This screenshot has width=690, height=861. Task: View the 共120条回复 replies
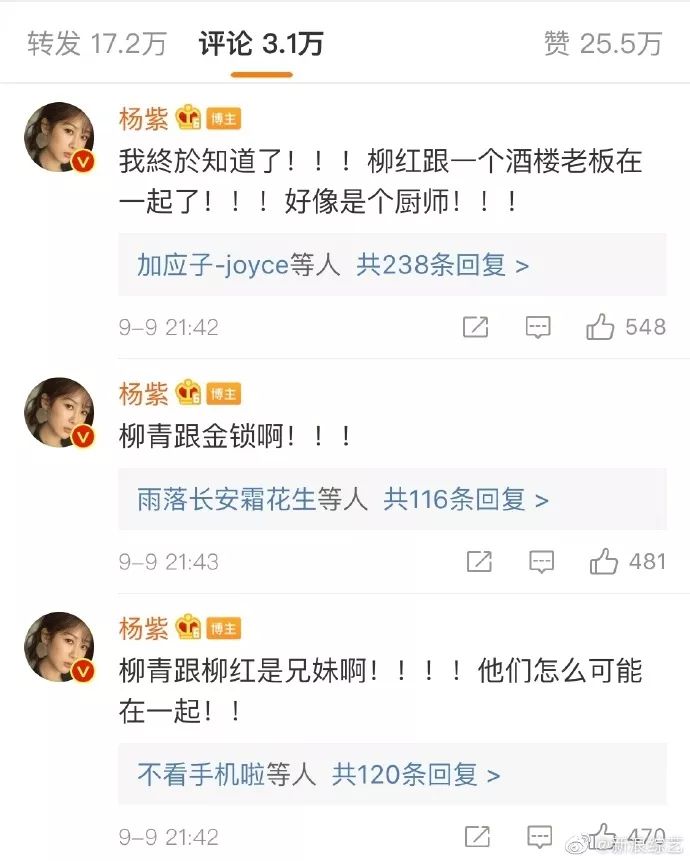[416, 775]
